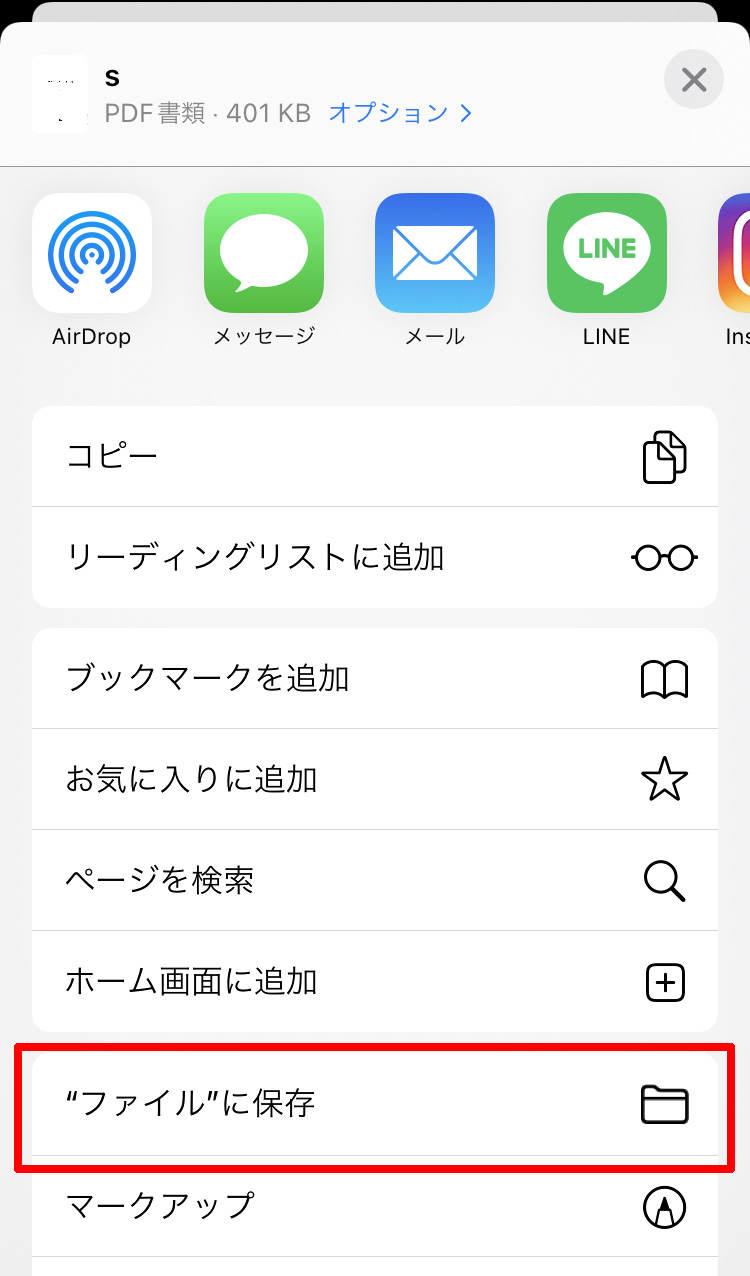The height and width of the screenshot is (1276, 750).
Task: Close the share sheet
Action: 693,79
